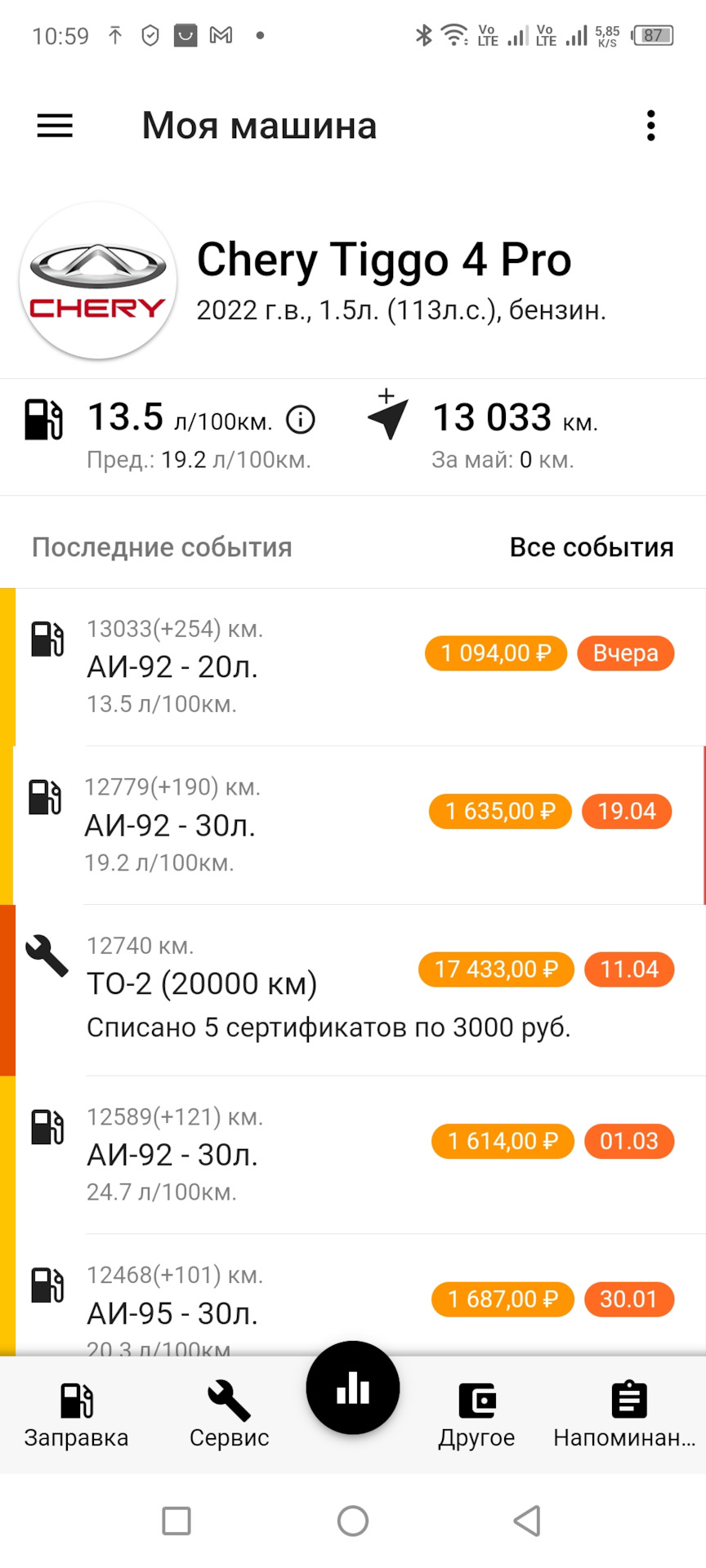Viewport: 706px width, 1568px height.
Task: Go to the system home screen
Action: [353, 1521]
